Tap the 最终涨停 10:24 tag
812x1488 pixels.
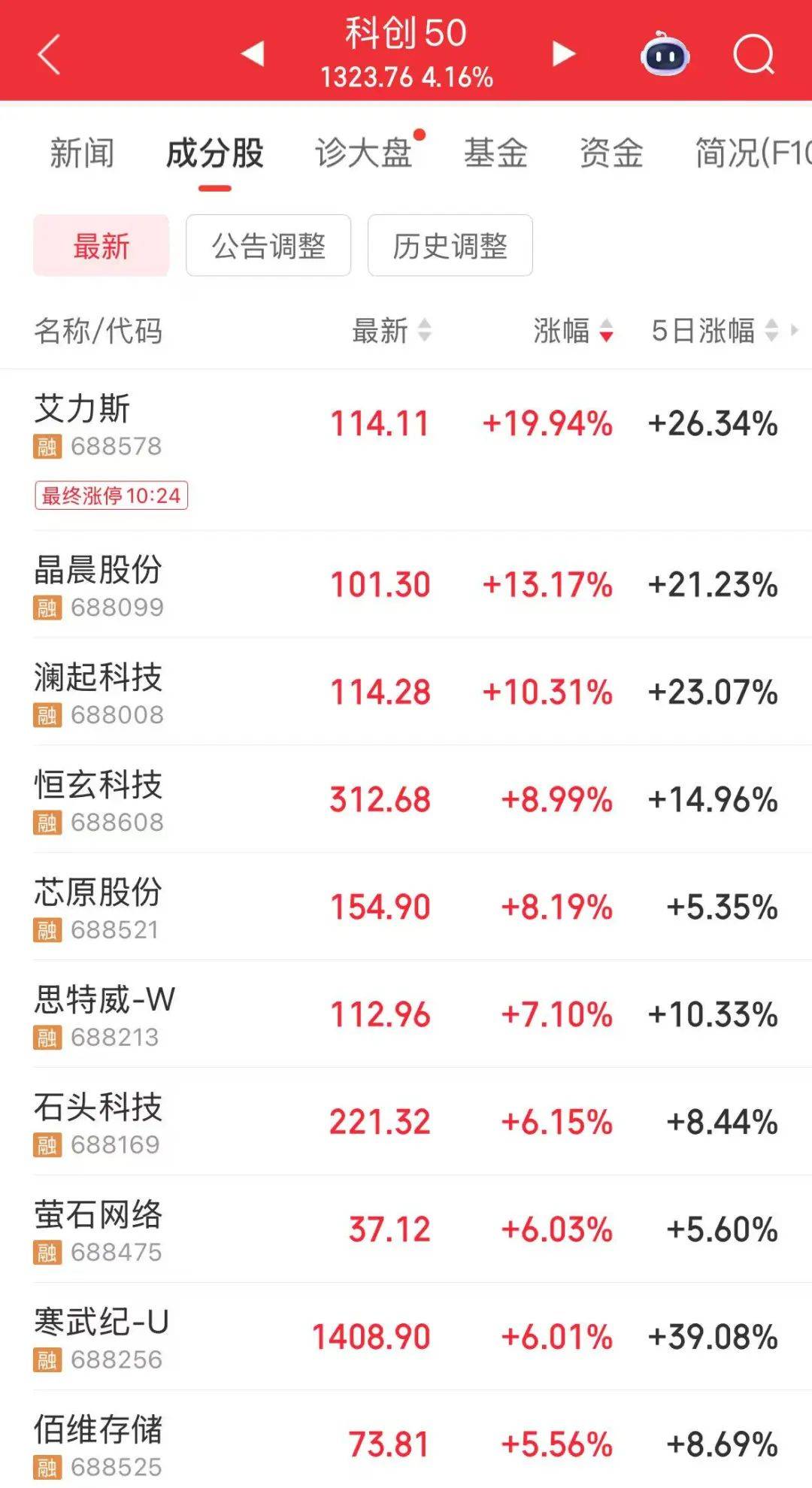111,497
